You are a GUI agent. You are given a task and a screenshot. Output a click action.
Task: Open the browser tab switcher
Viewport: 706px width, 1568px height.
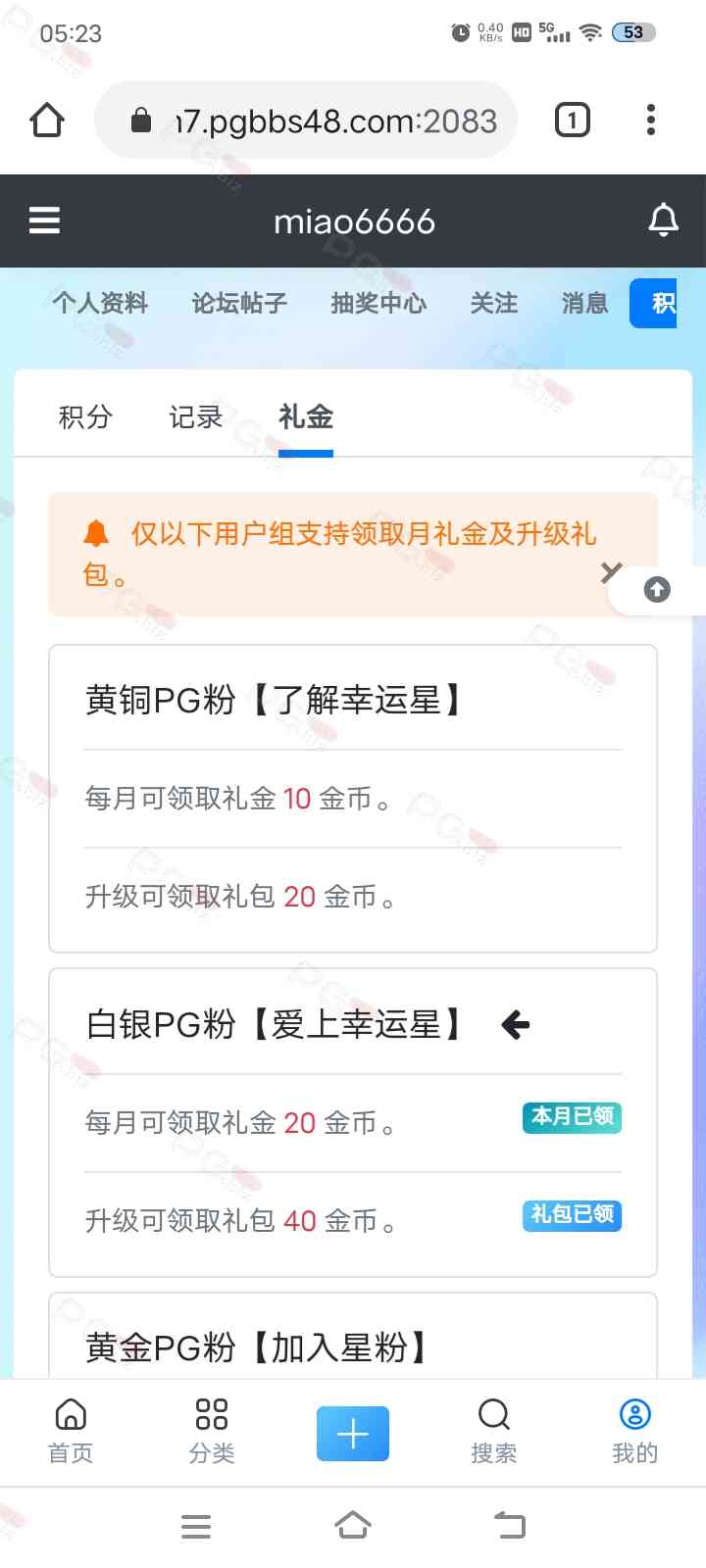(573, 121)
